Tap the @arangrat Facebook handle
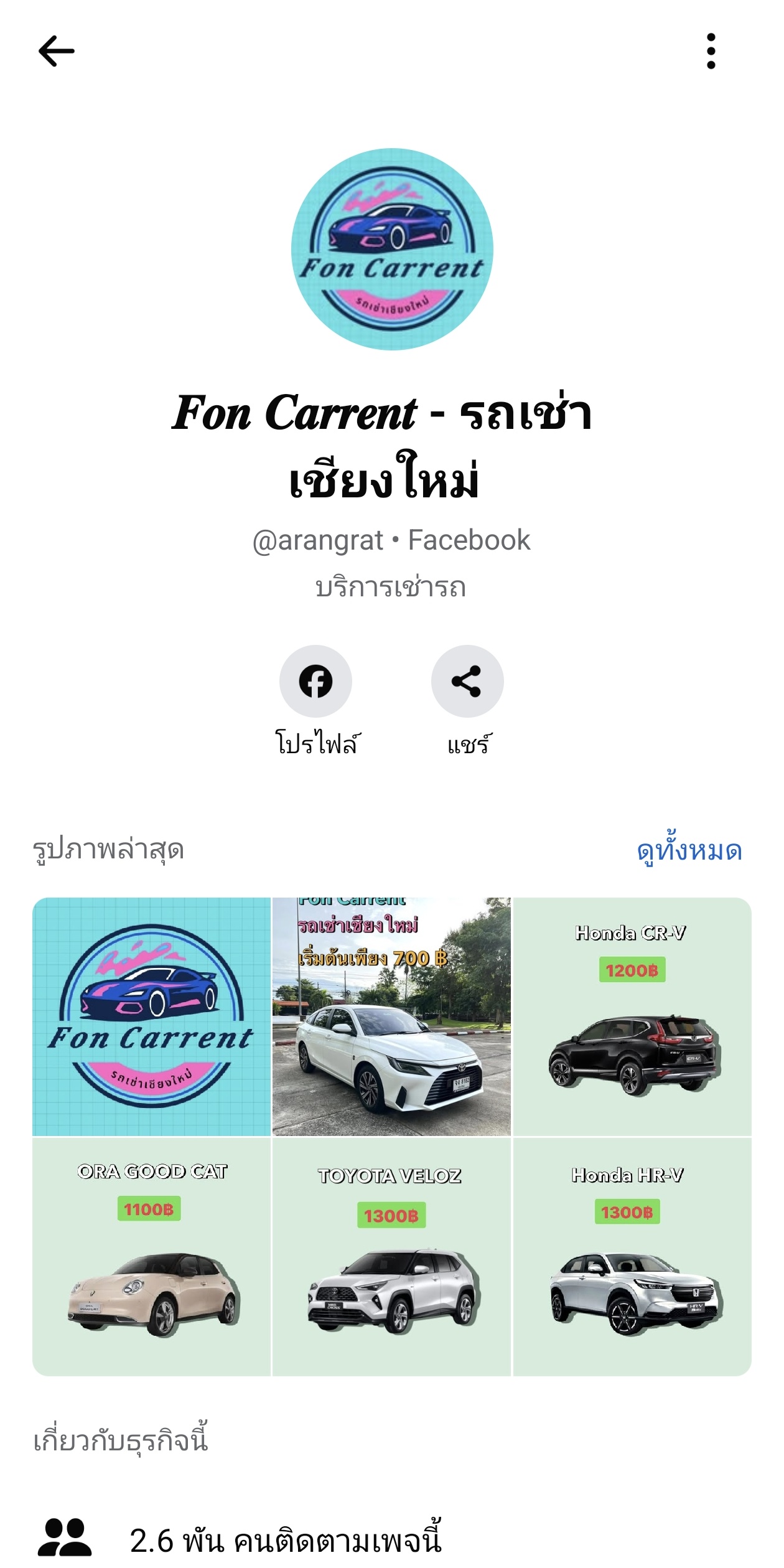Viewport: 784px width, 1568px height. pyautogui.click(x=391, y=540)
